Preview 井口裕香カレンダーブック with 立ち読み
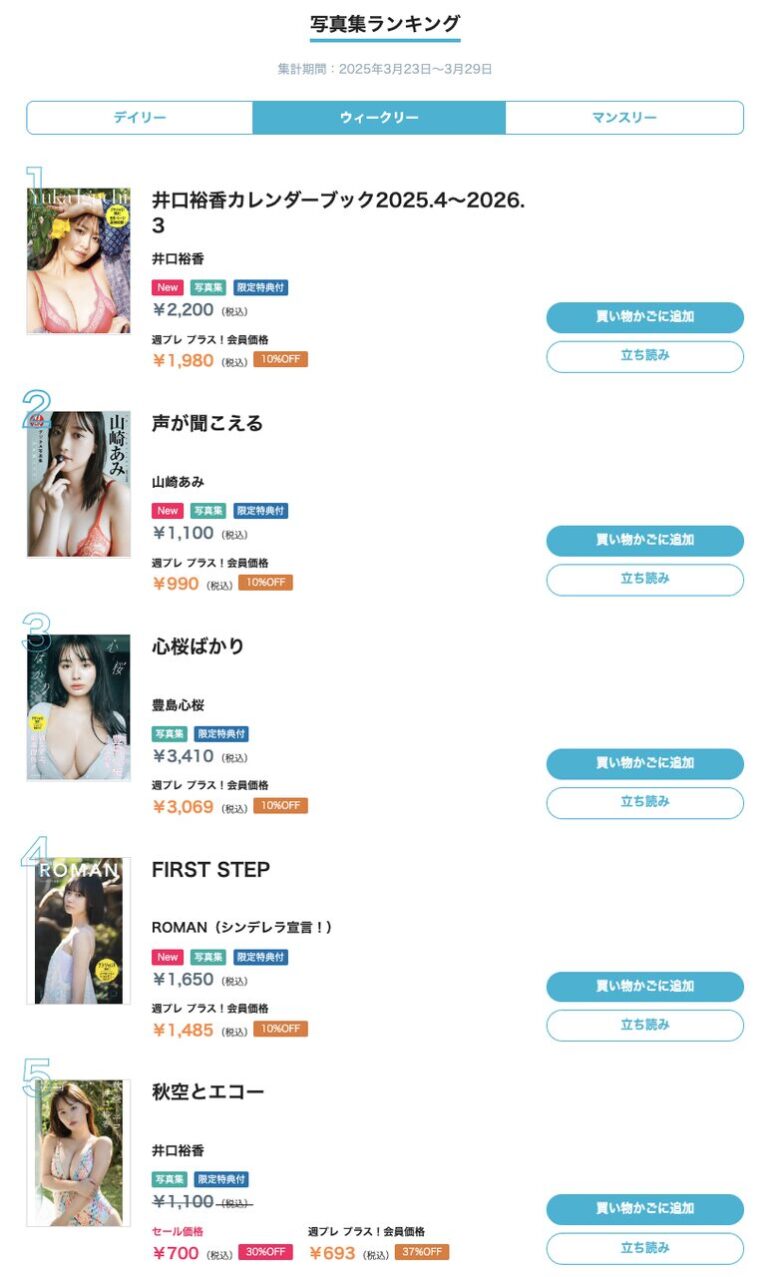Viewport: 780px width, 1277px height. [645, 356]
